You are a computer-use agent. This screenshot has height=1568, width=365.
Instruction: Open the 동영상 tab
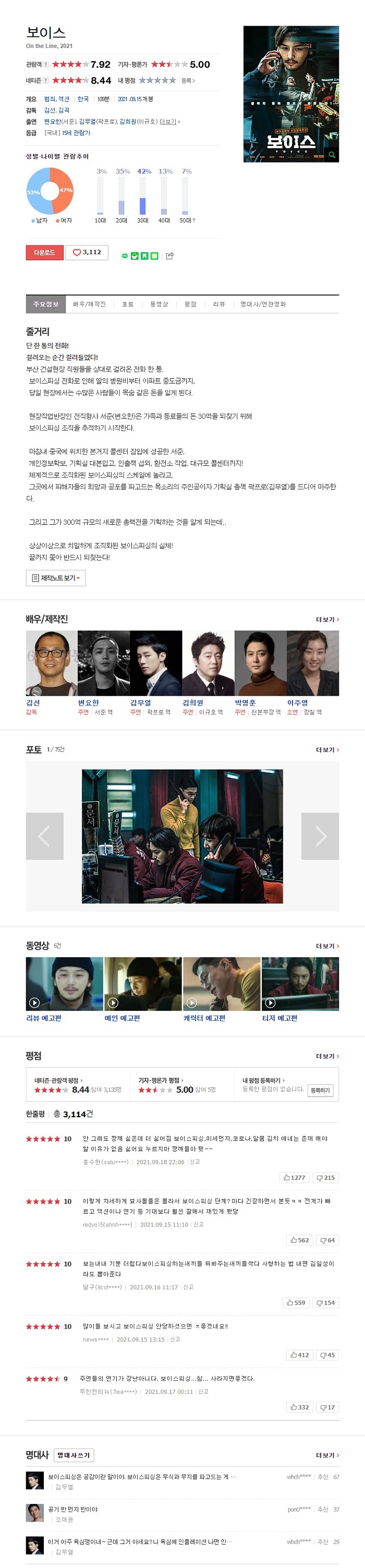[x=159, y=304]
